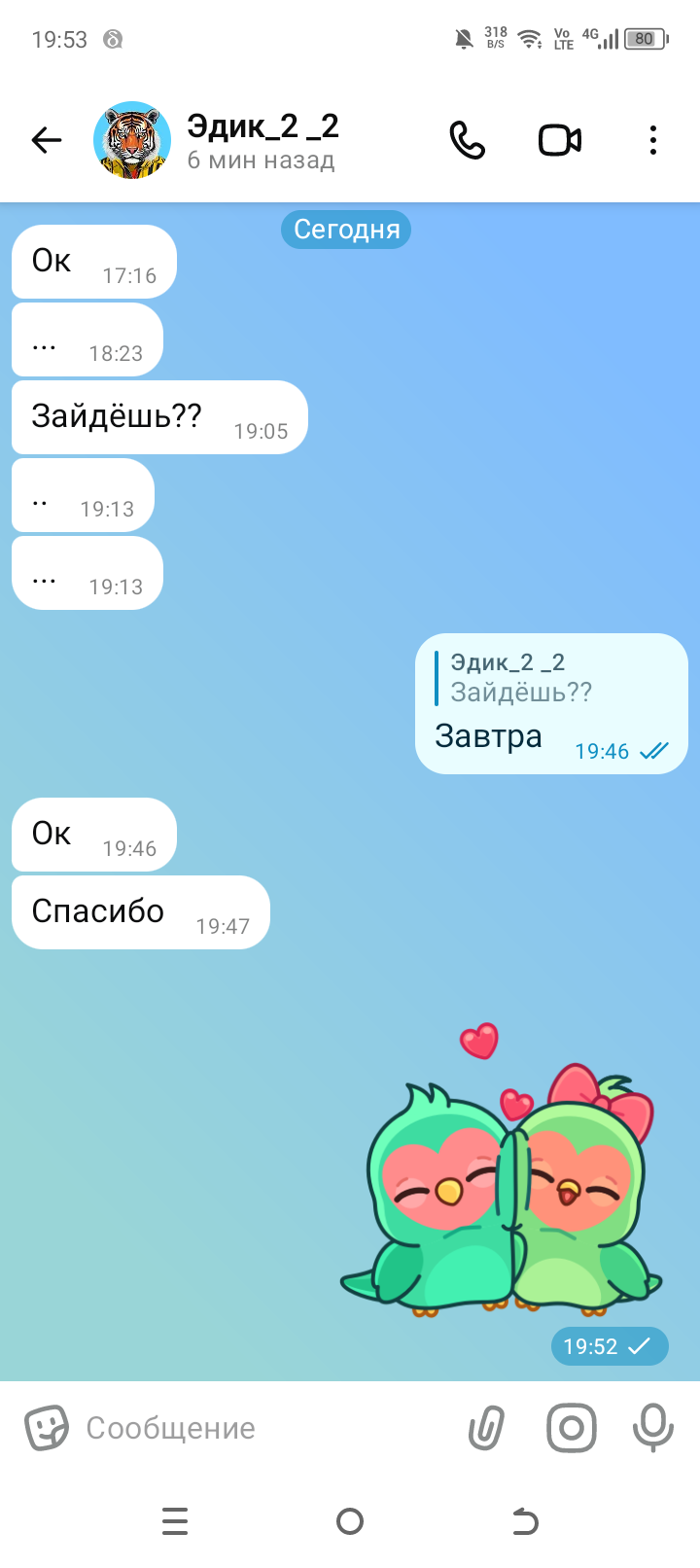The height and width of the screenshot is (1568, 700).
Task: Record a voice message with the microphone
Action: pos(652,1428)
